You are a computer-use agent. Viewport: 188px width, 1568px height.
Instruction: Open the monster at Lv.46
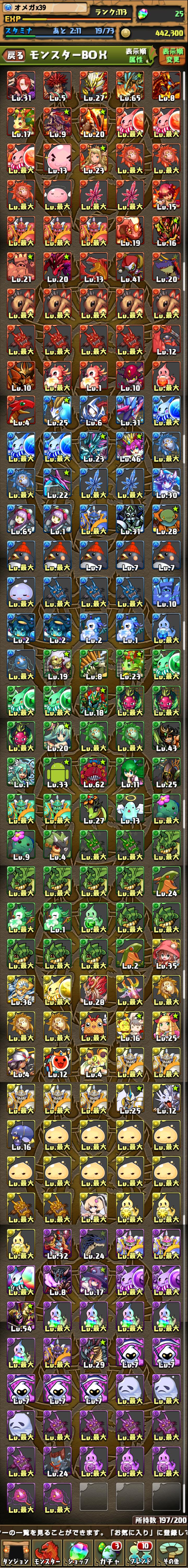click(x=130, y=447)
